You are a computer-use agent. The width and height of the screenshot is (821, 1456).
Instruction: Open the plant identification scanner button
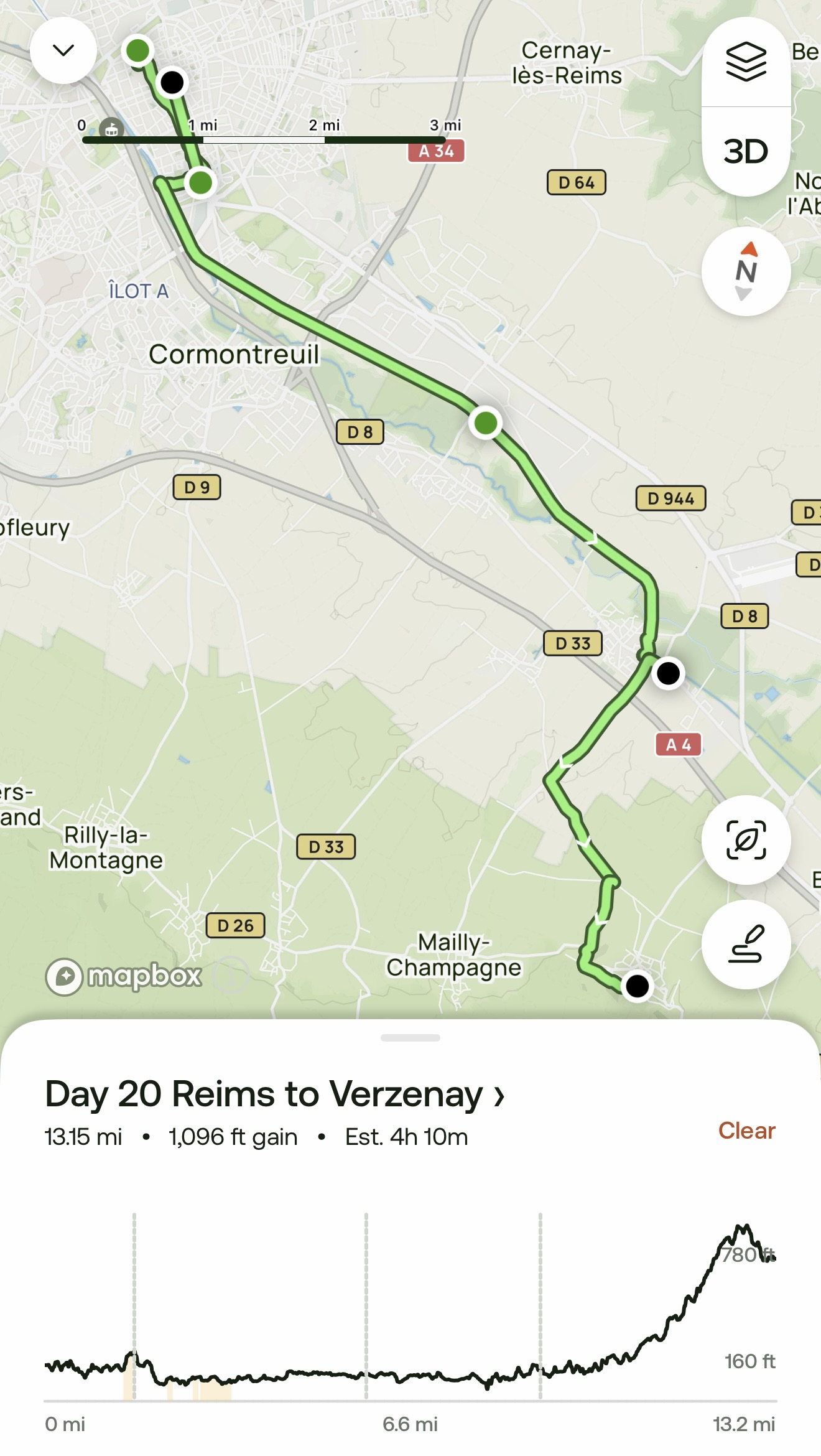(746, 840)
